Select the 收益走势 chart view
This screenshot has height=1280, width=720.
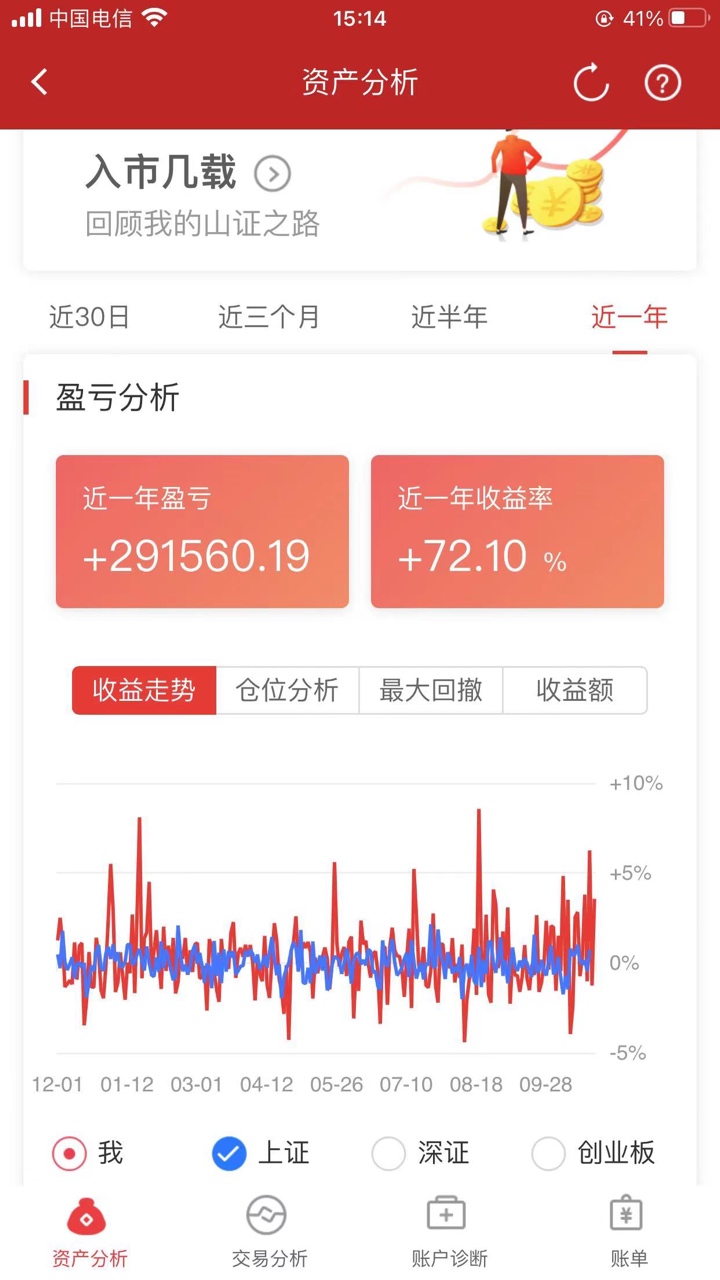(x=144, y=690)
